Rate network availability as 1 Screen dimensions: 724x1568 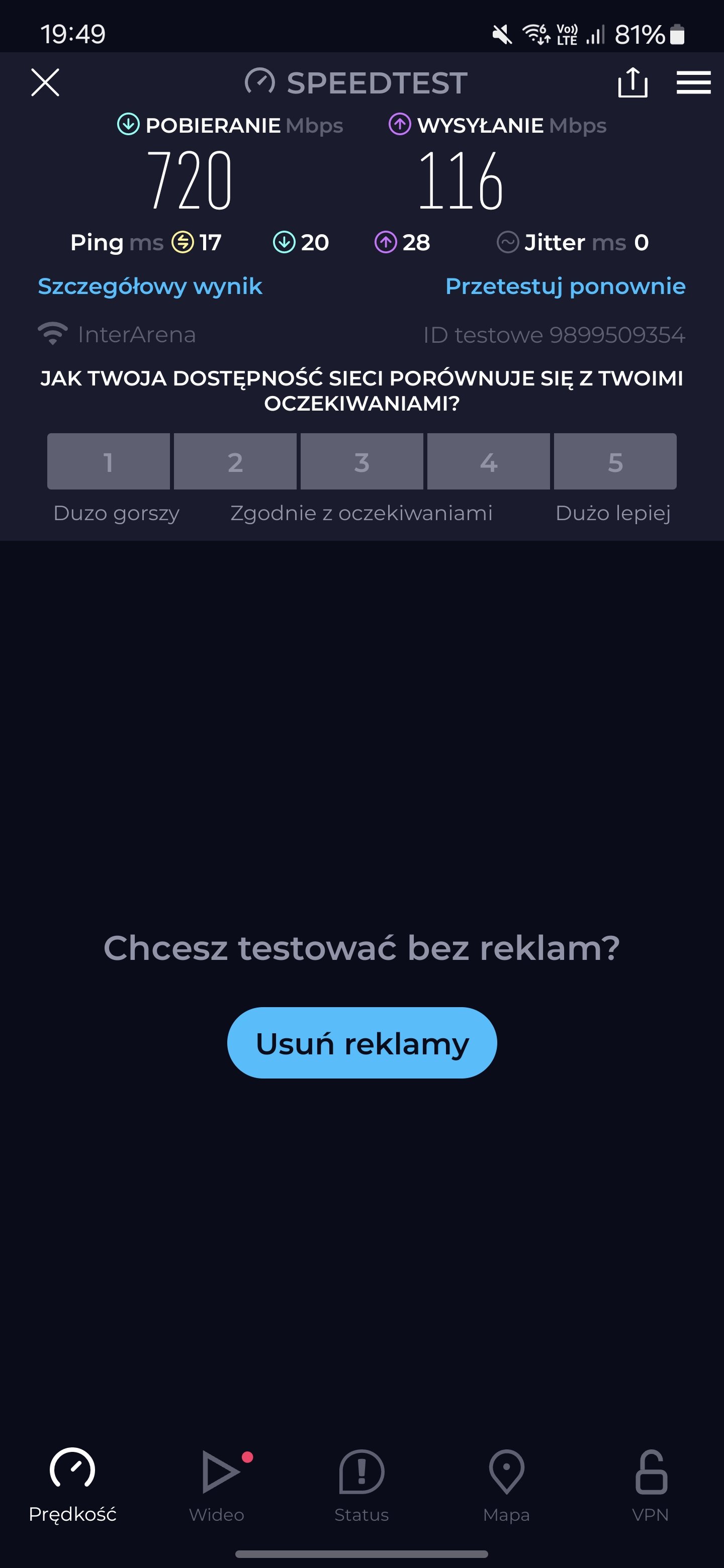pos(109,461)
